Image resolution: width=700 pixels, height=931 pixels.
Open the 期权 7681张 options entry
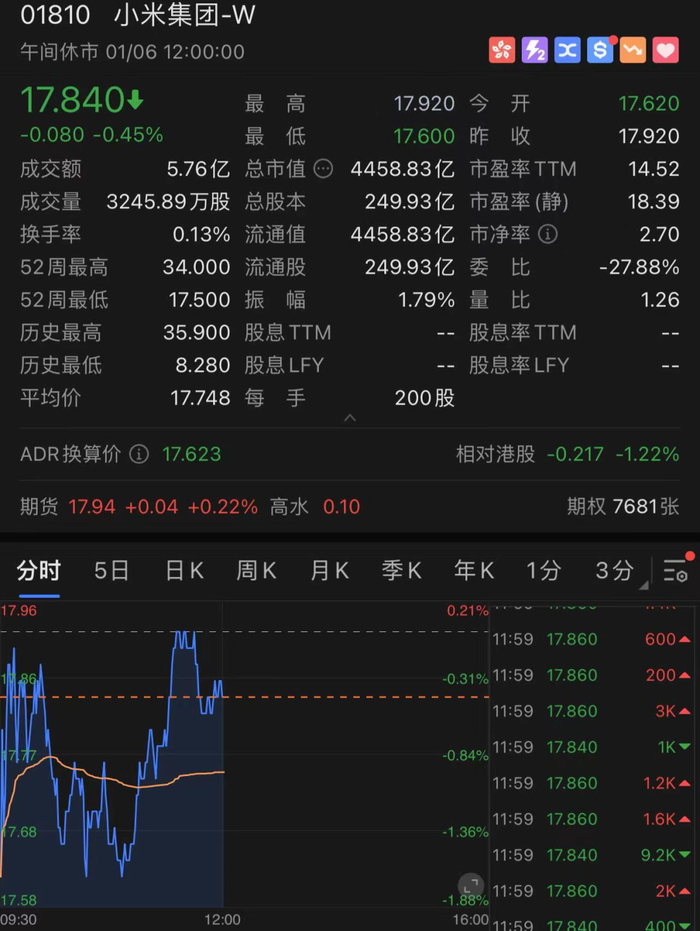623,506
